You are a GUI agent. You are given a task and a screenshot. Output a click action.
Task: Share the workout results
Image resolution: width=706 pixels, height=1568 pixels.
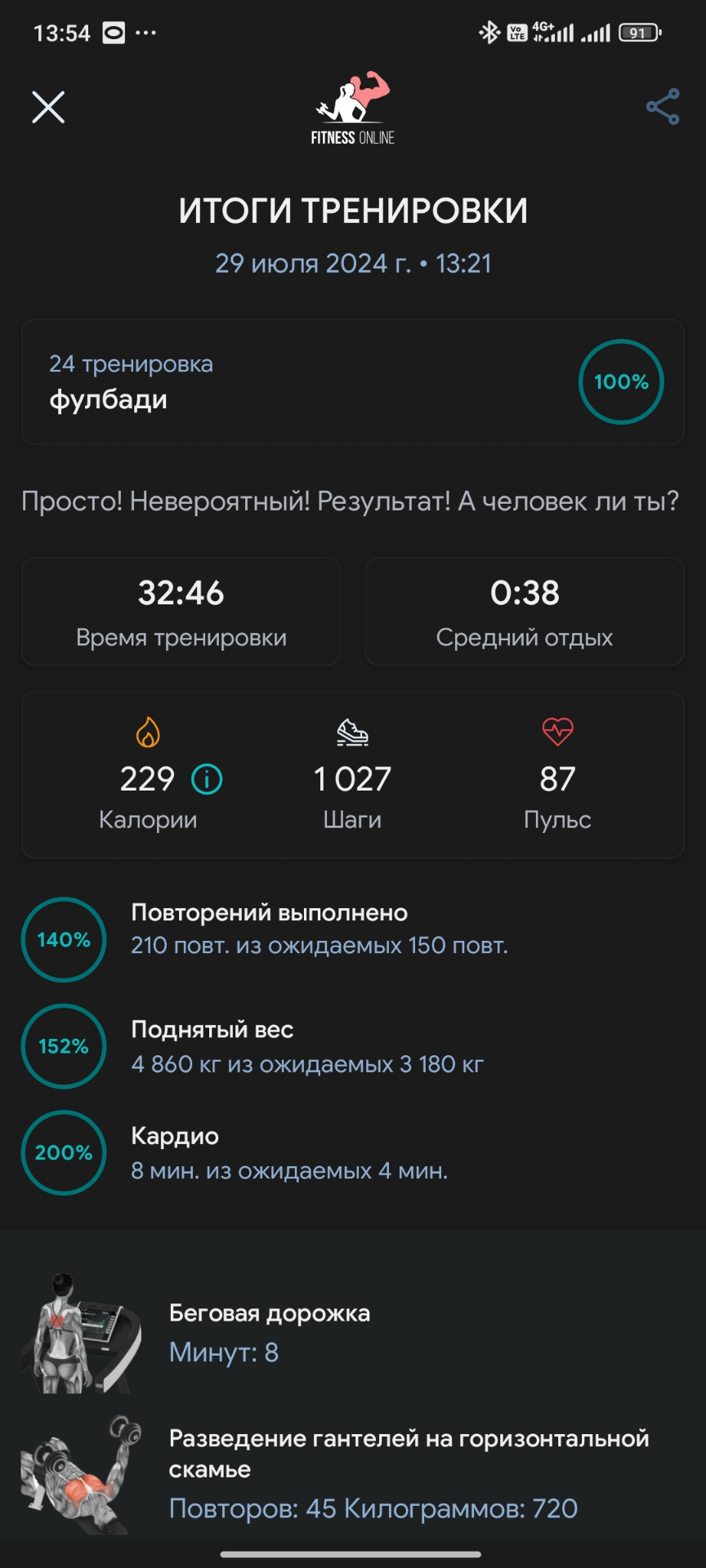point(662,107)
